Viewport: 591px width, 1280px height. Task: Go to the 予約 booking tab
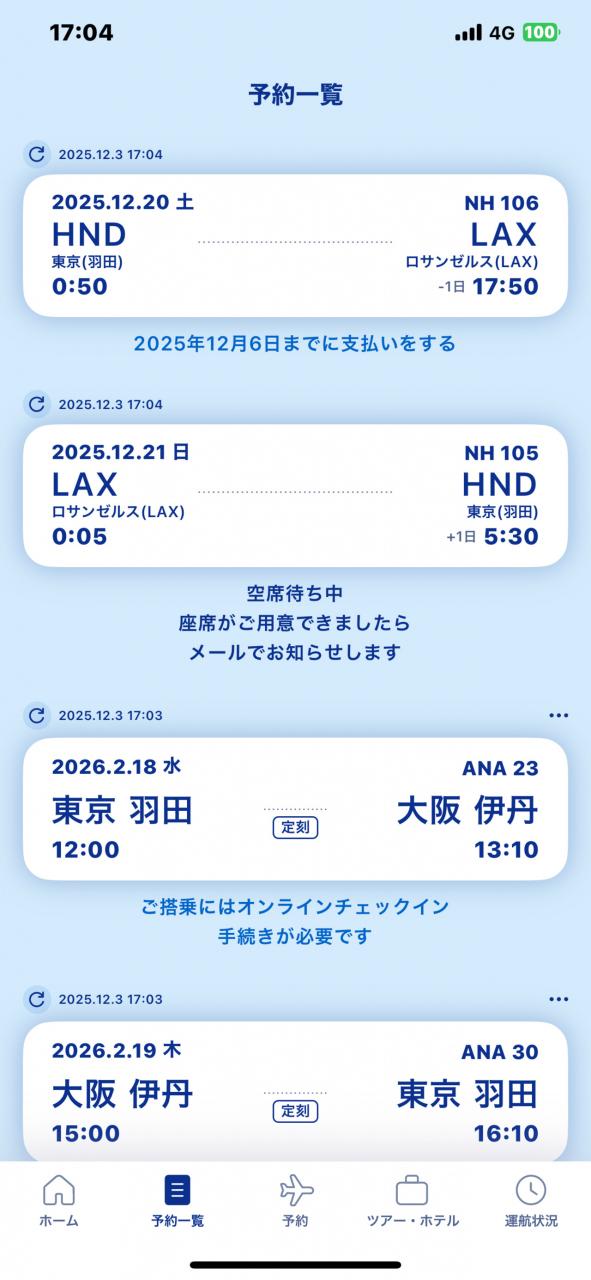tap(296, 1201)
